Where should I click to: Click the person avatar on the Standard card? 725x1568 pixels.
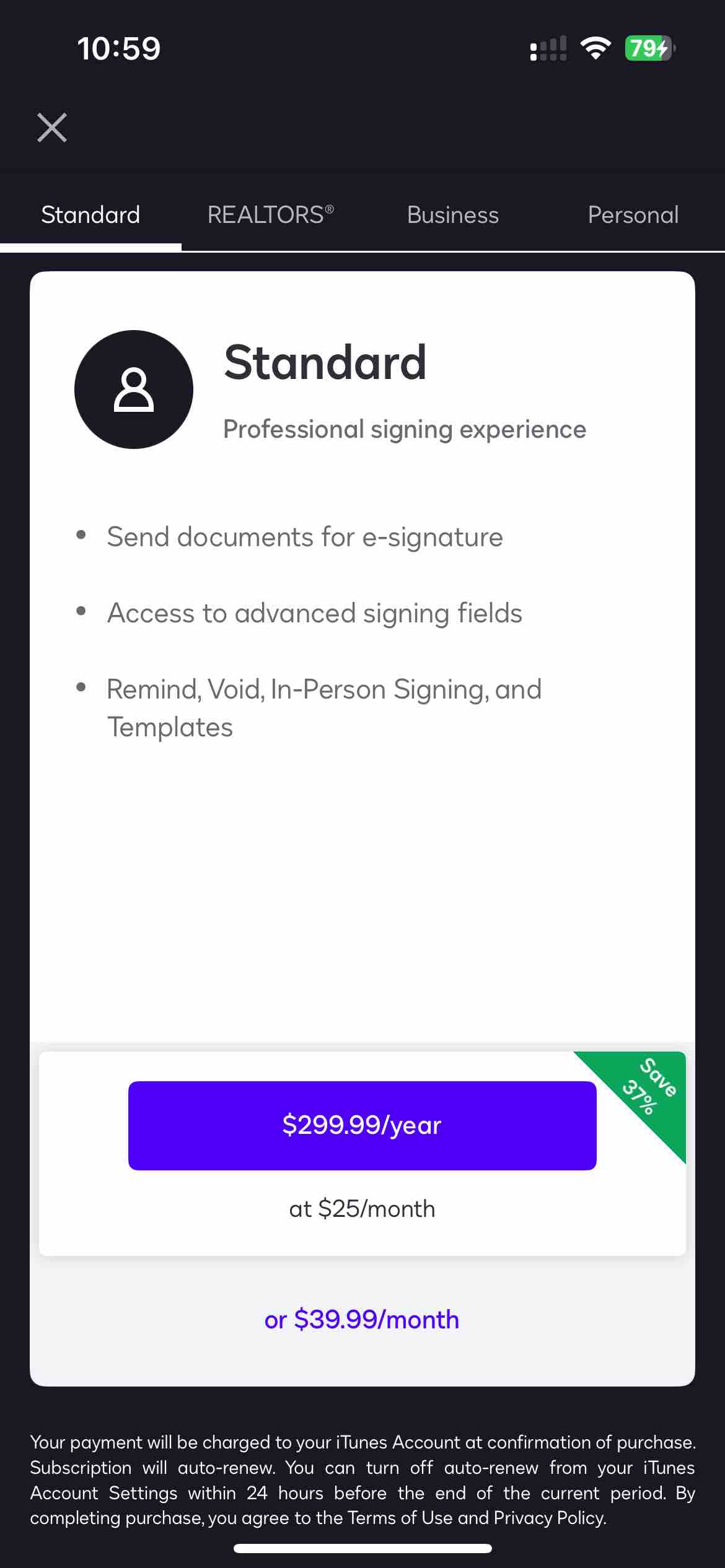coord(134,388)
